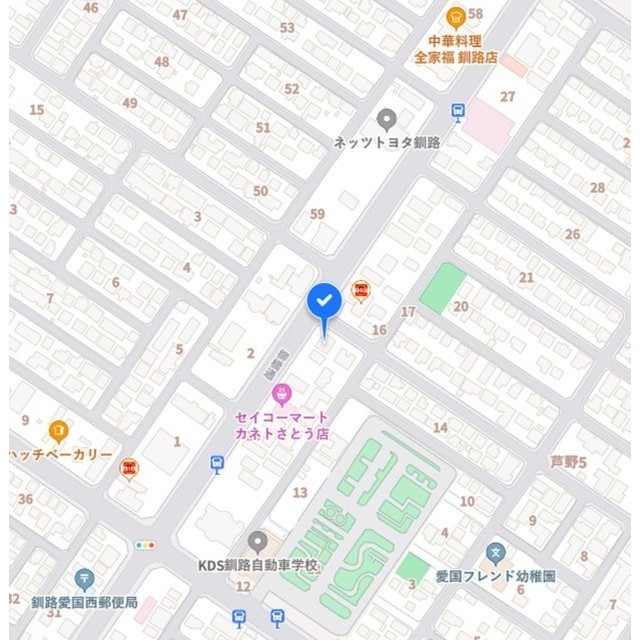Select the 愛国フレンド幼稚園 school marker
Screen dimensions: 640x640
pos(495,553)
